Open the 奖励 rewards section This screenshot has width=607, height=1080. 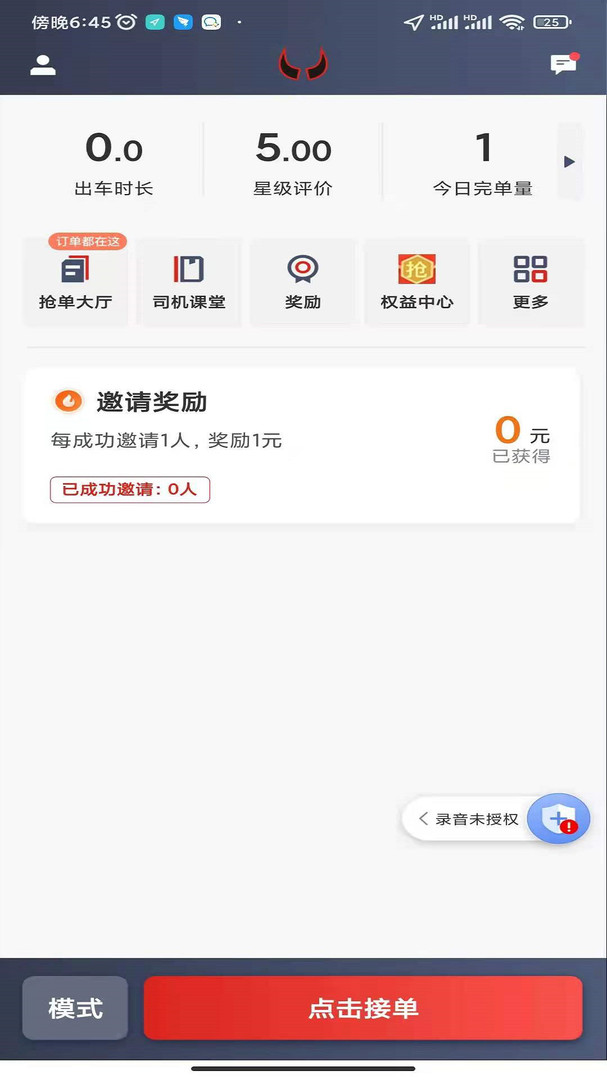(x=302, y=282)
